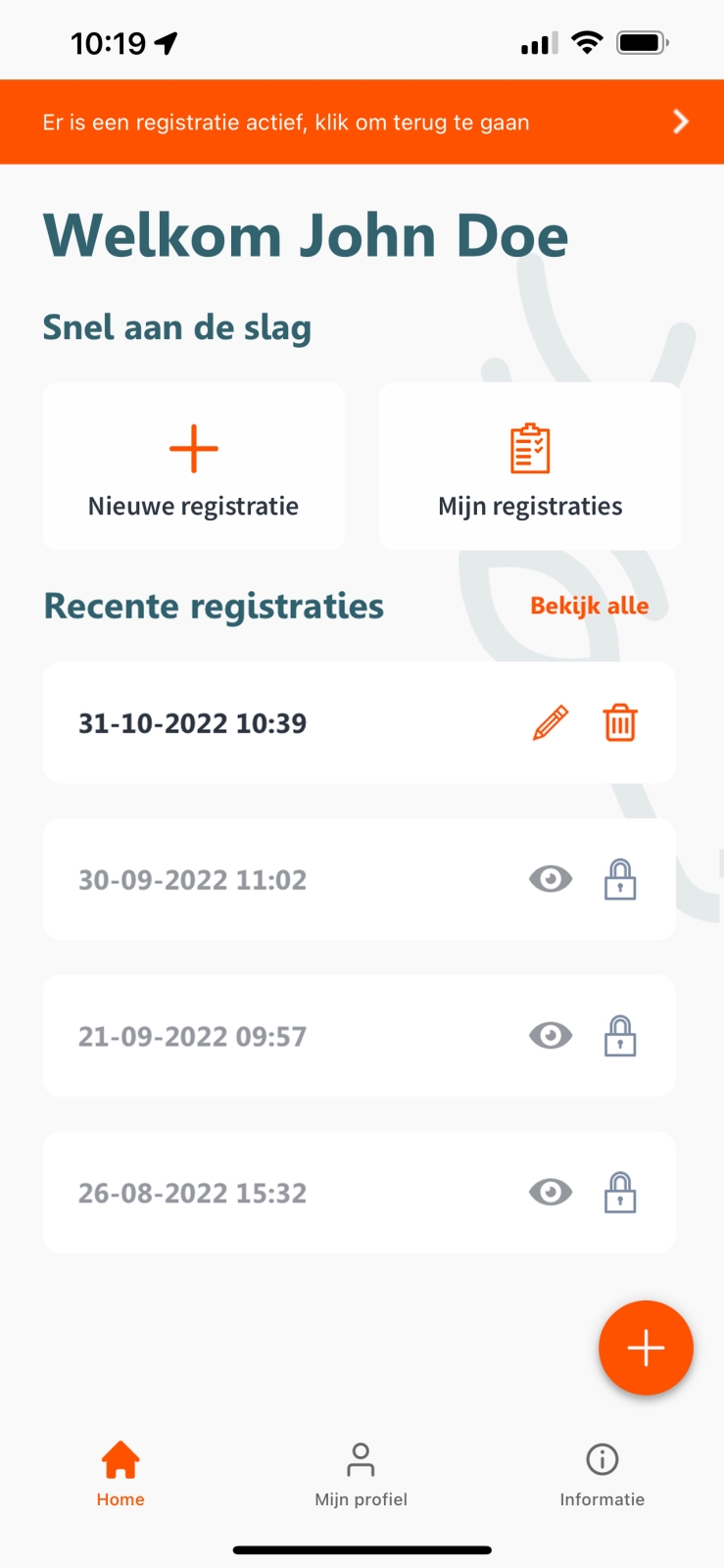Start a Nieuwe registratie from quick actions card
The width and height of the screenshot is (724, 1568).
pos(193,466)
